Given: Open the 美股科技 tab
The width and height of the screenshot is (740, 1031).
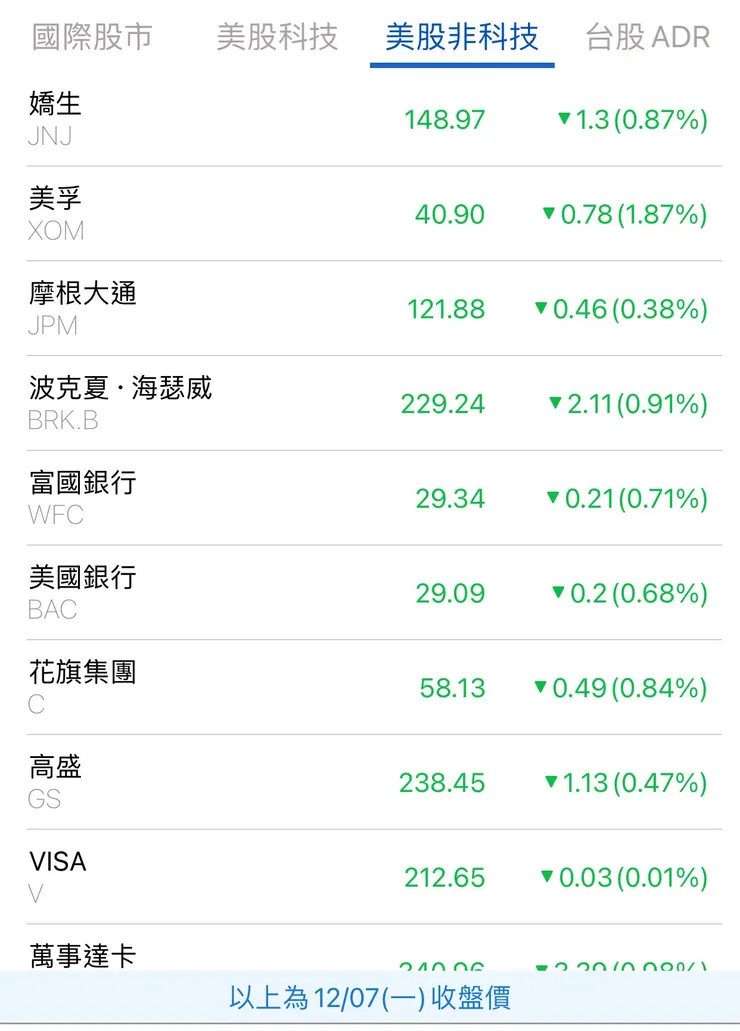Looking at the screenshot, I should coord(277,38).
